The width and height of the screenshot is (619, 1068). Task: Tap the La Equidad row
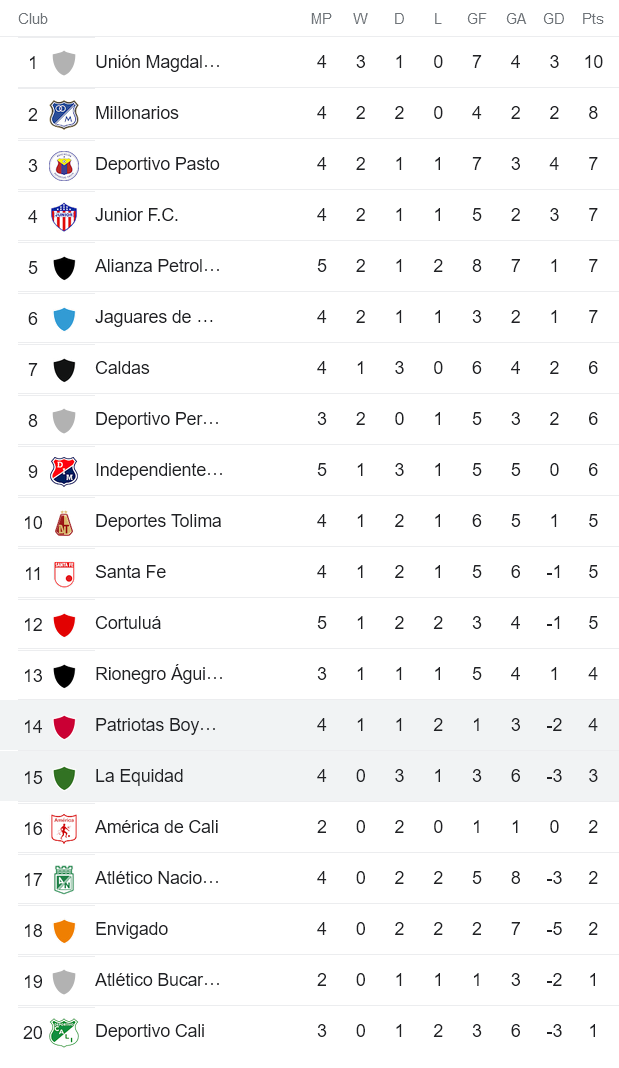139,776
